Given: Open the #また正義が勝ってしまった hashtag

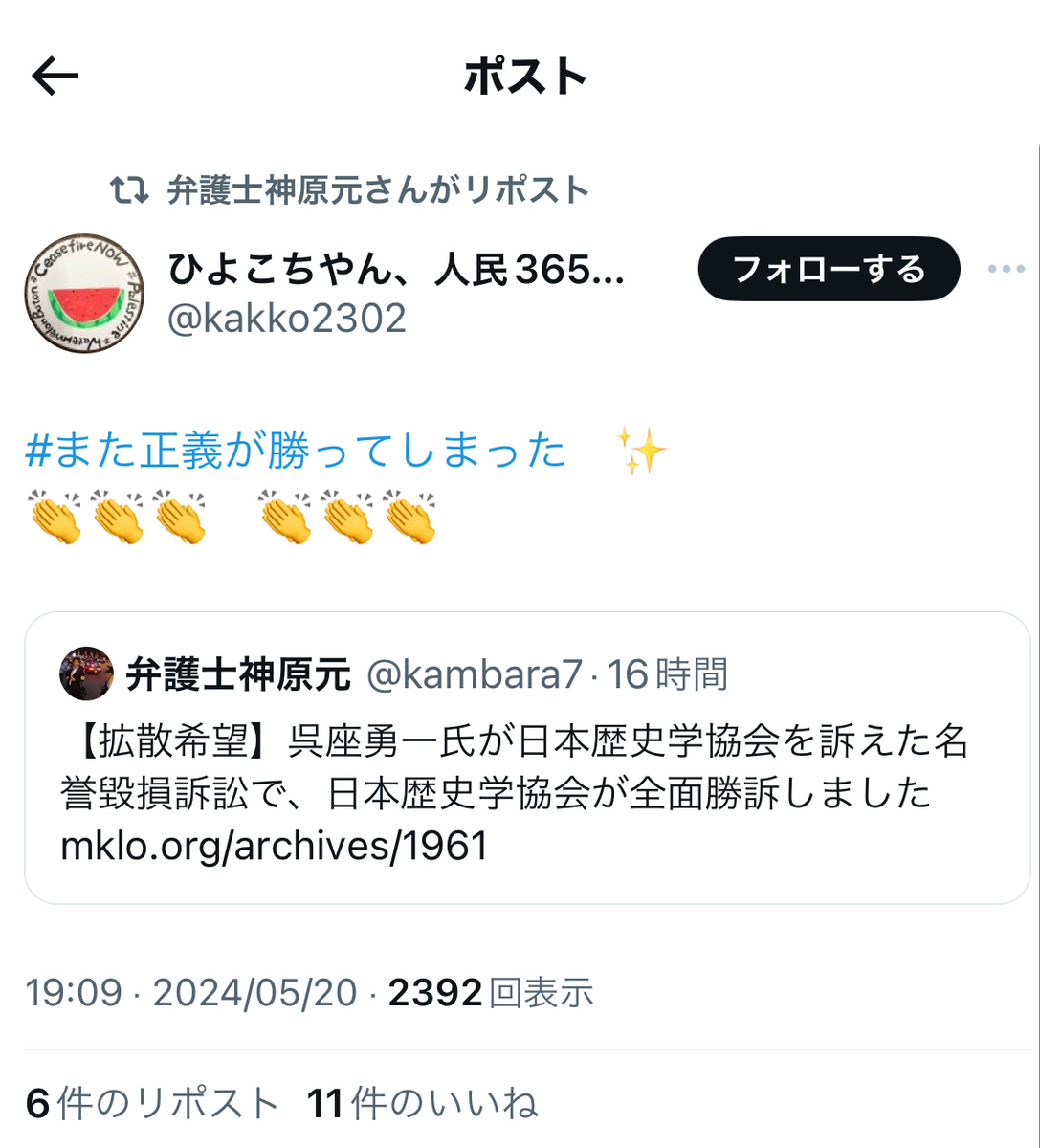Looking at the screenshot, I should tap(297, 451).
